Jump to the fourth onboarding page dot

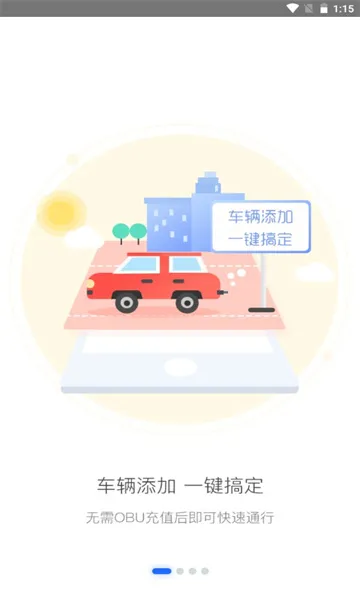click(205, 571)
